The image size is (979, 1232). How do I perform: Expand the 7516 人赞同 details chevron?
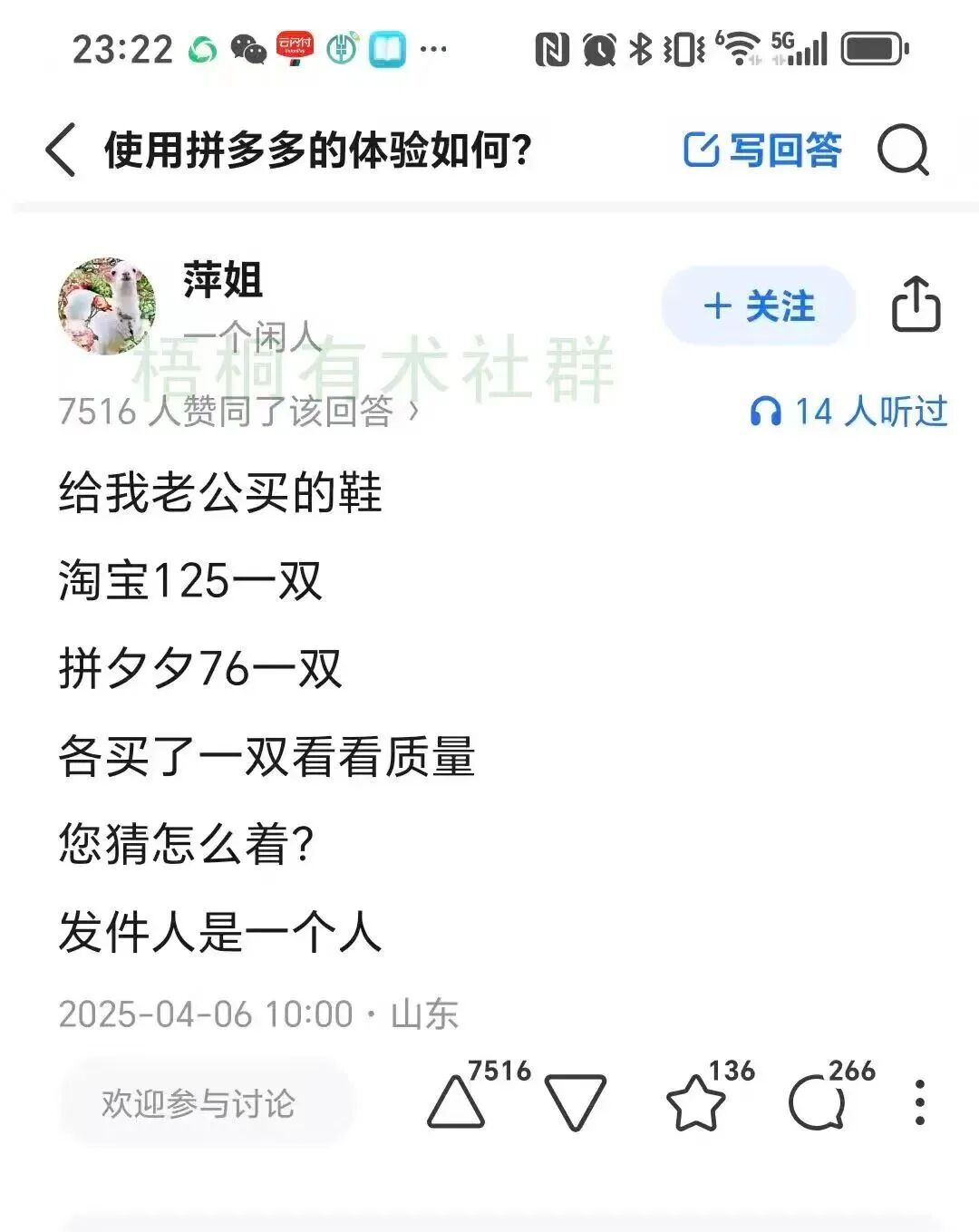(414, 413)
